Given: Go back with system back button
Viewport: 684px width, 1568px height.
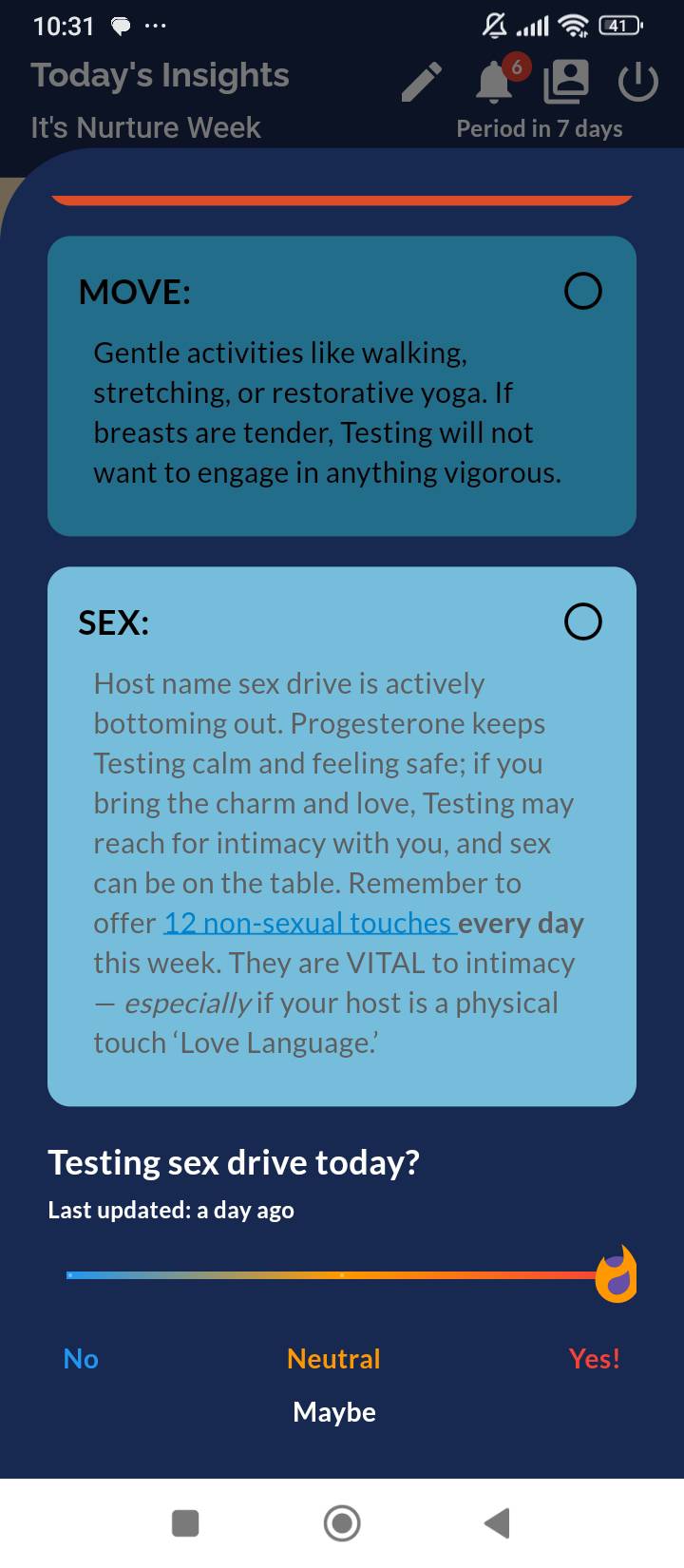Looking at the screenshot, I should (497, 1522).
